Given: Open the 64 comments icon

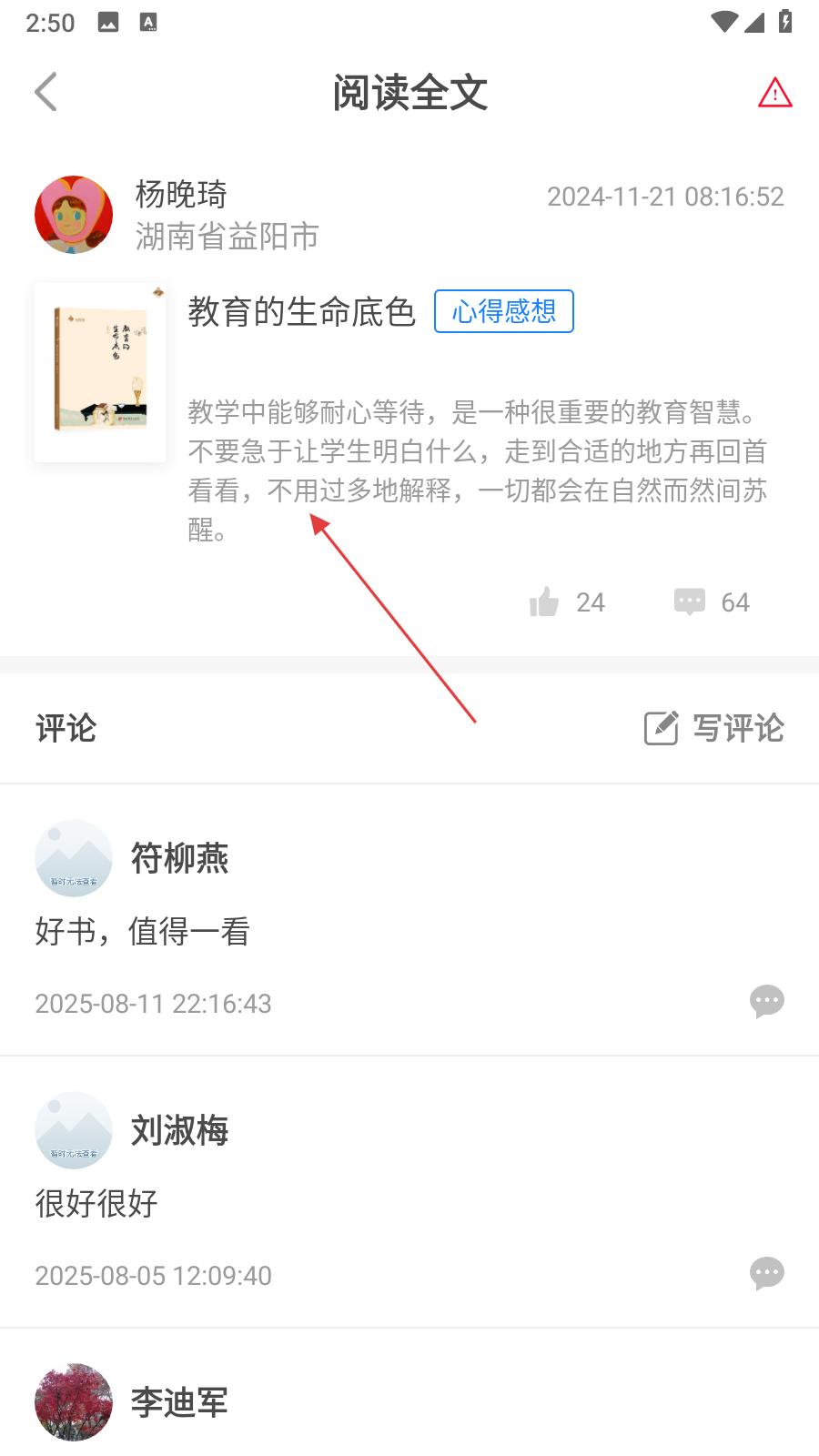Looking at the screenshot, I should pos(689,602).
